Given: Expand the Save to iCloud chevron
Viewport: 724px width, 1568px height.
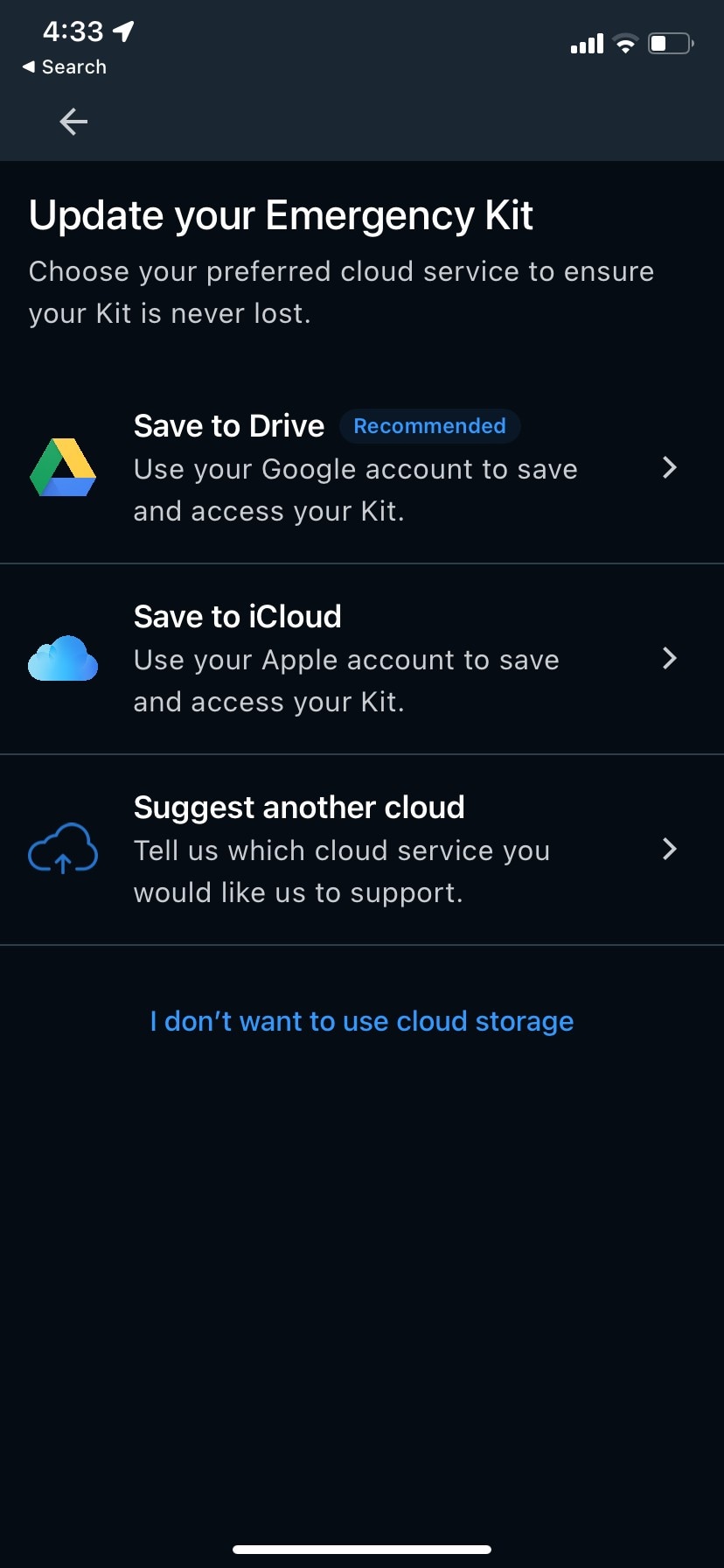Looking at the screenshot, I should click(669, 659).
